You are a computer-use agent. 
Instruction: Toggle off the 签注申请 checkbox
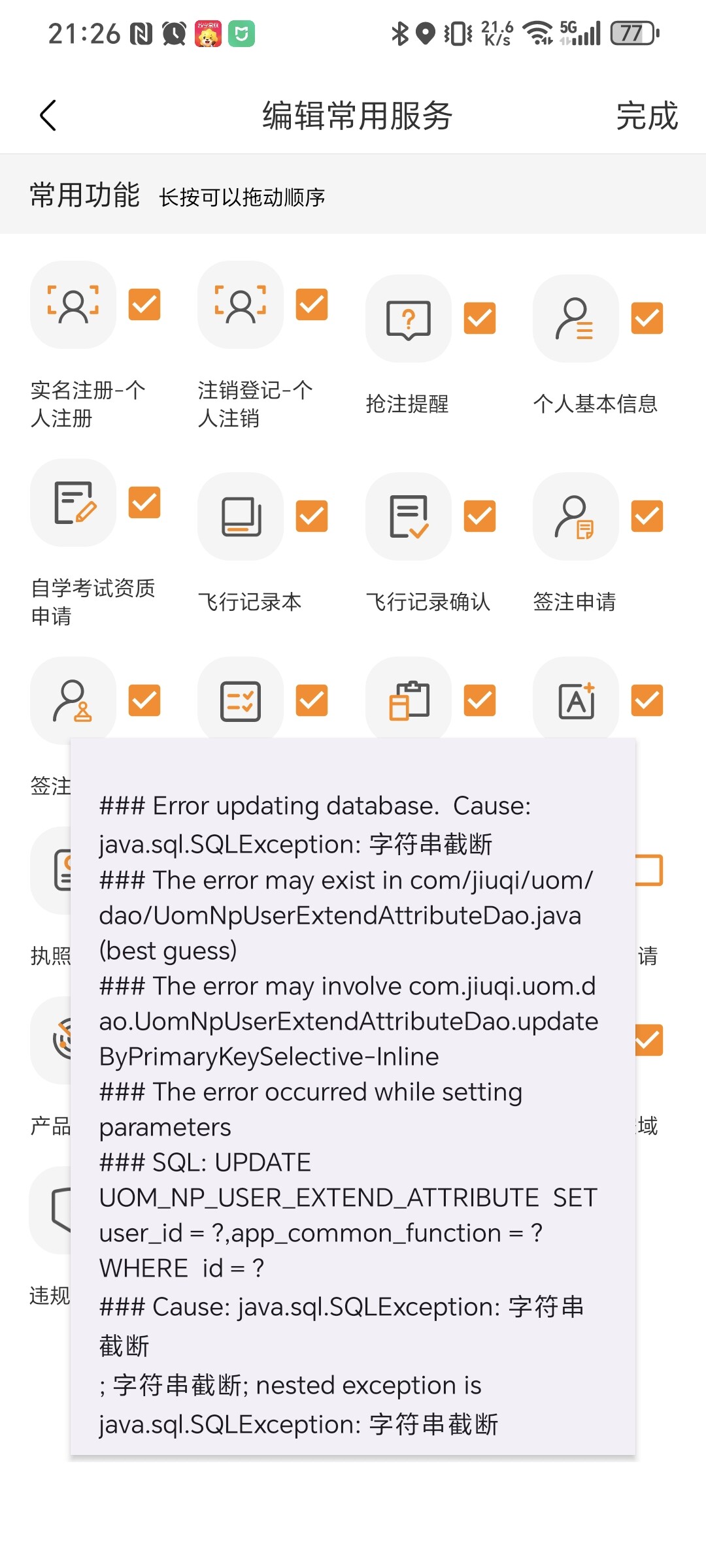click(x=647, y=516)
